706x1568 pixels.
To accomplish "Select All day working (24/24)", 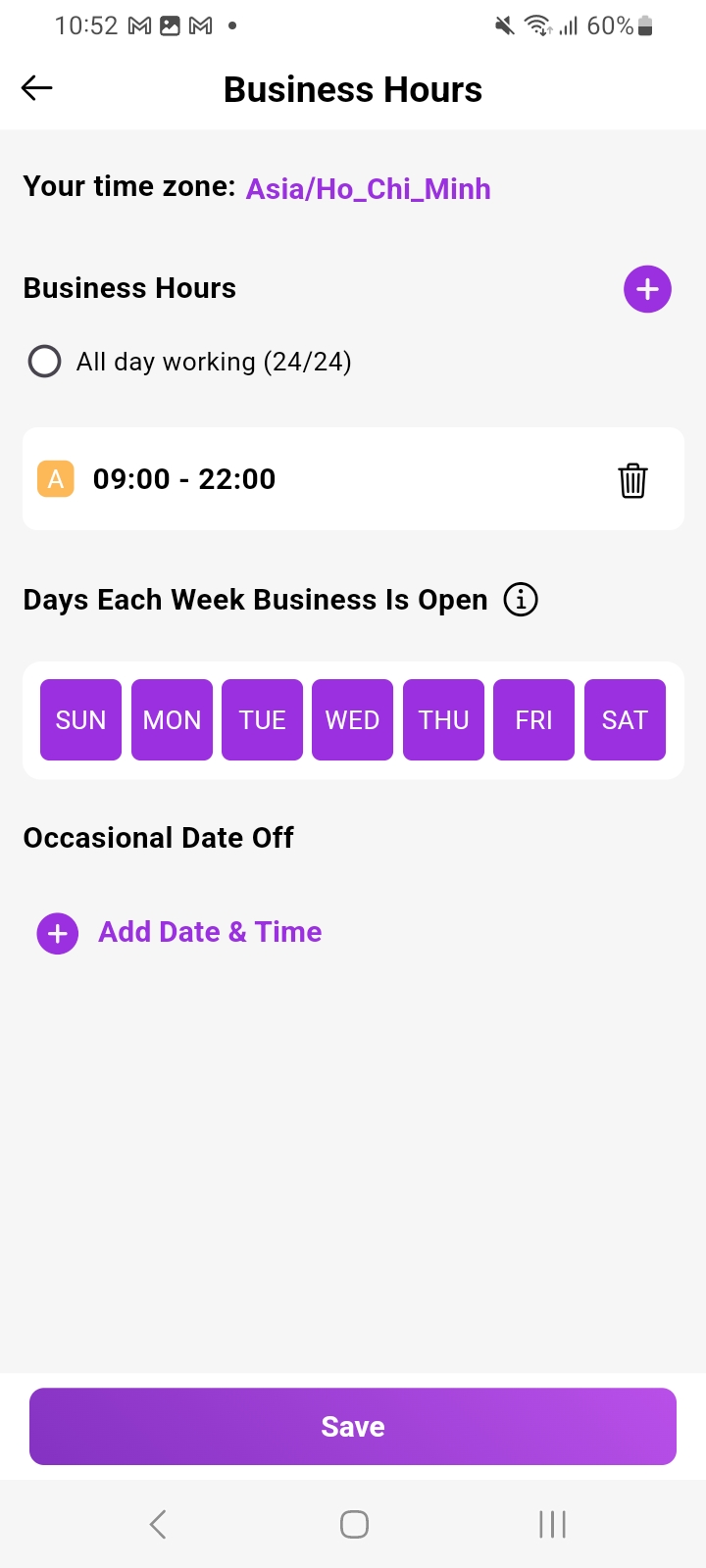I will coord(45,362).
